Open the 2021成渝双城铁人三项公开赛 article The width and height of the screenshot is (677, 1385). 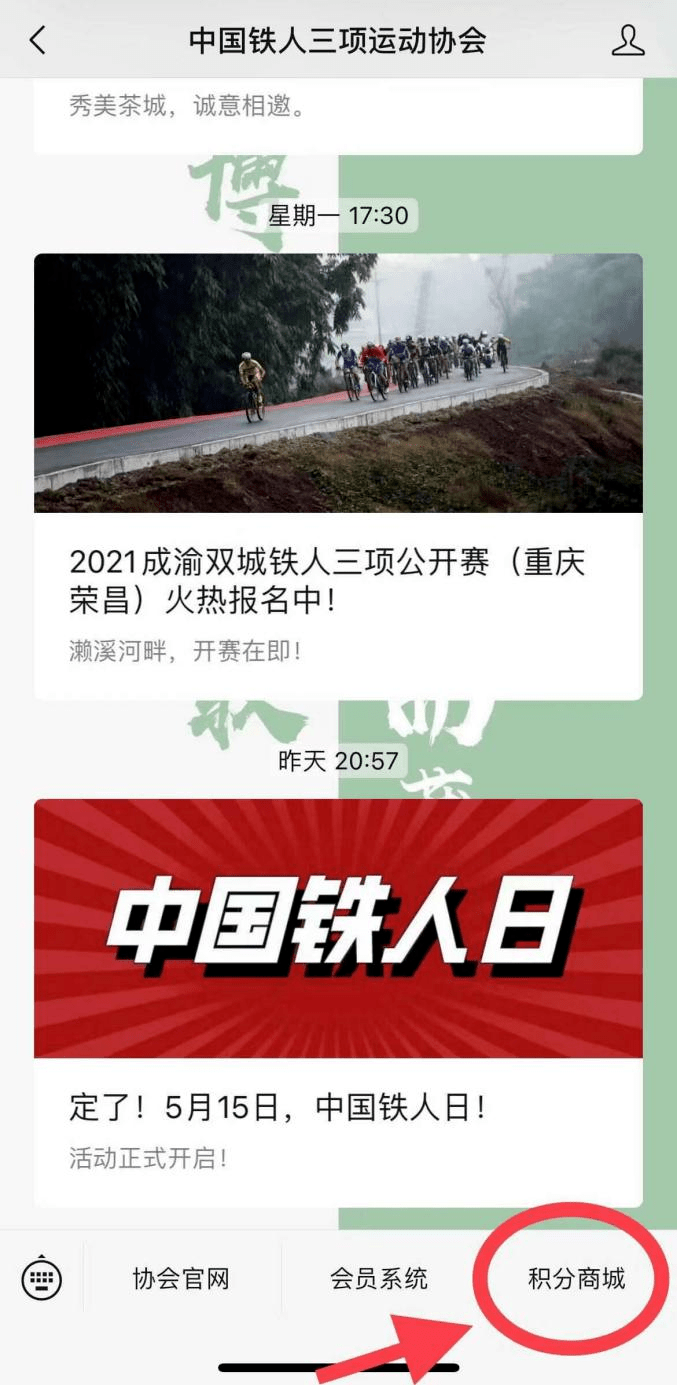338,476
